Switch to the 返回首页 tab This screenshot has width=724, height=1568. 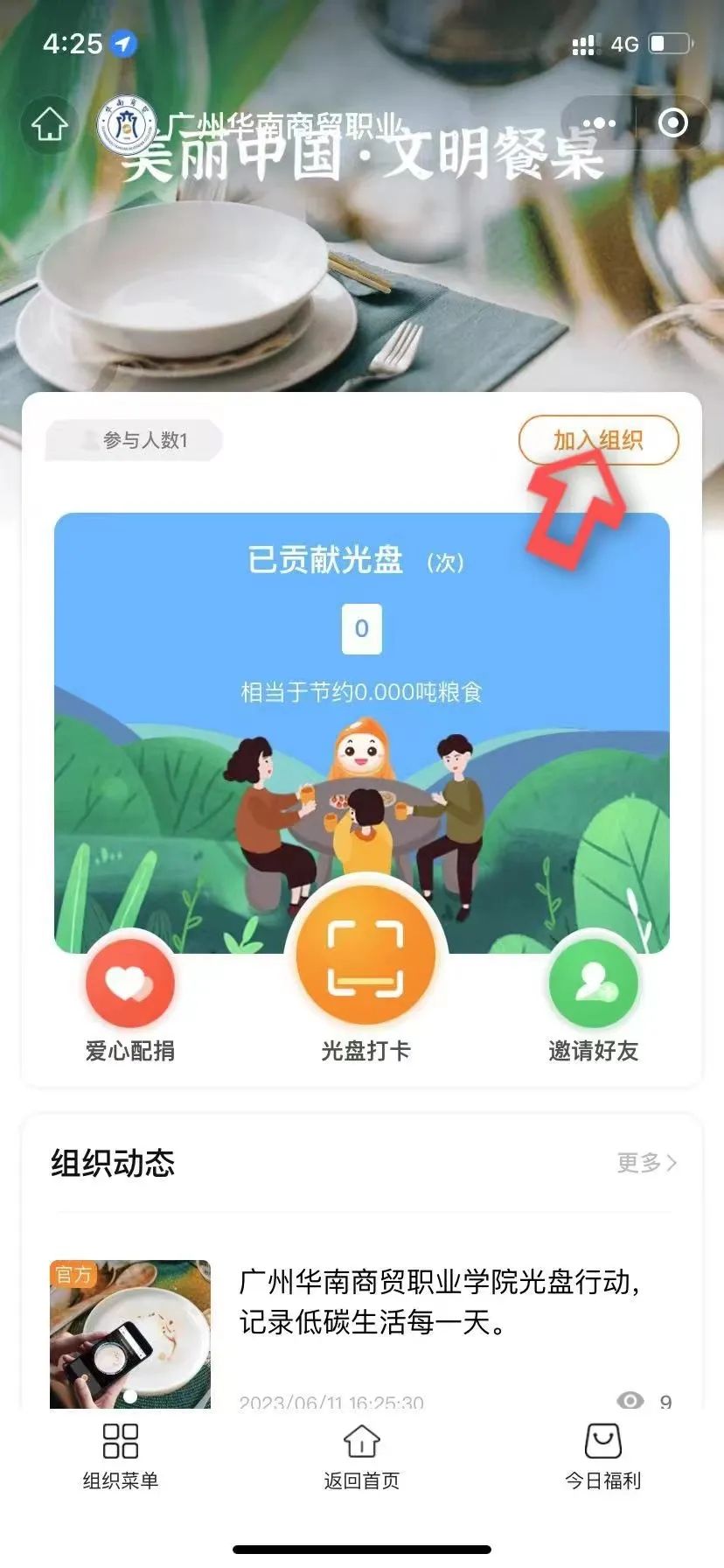pos(361,1456)
